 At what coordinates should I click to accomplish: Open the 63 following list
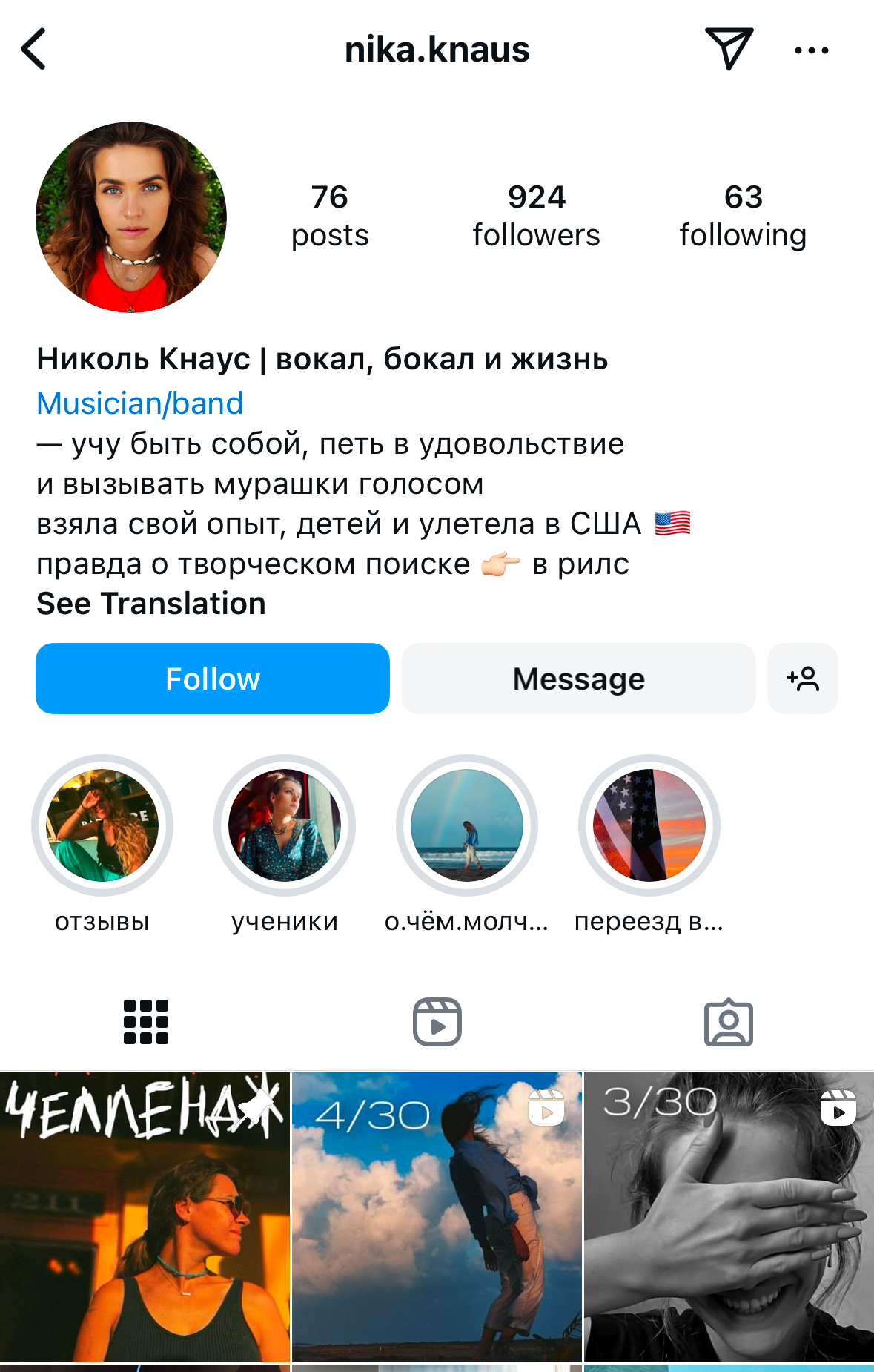pyautogui.click(x=743, y=216)
